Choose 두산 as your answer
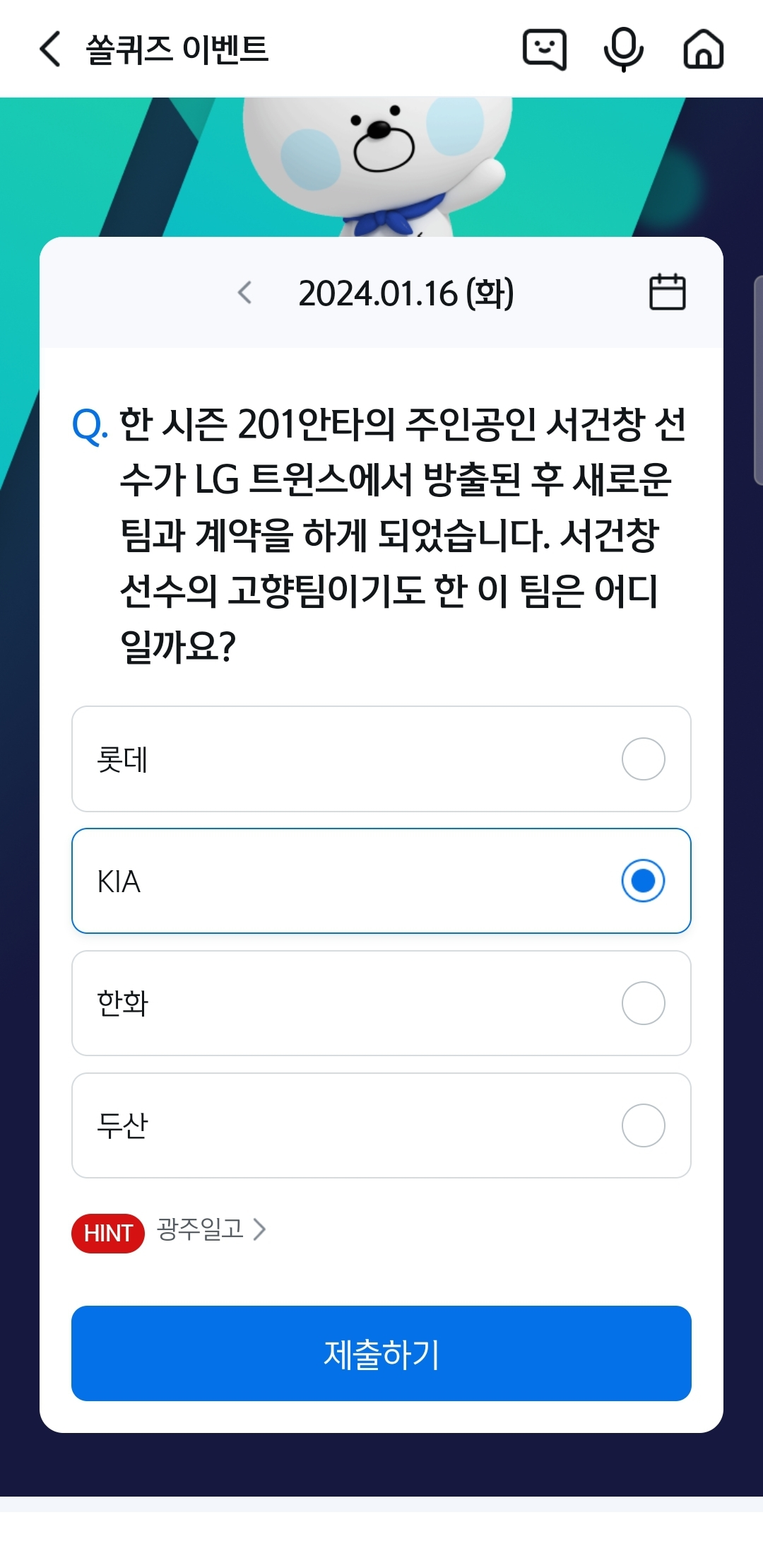The height and width of the screenshot is (1568, 763). point(381,1125)
